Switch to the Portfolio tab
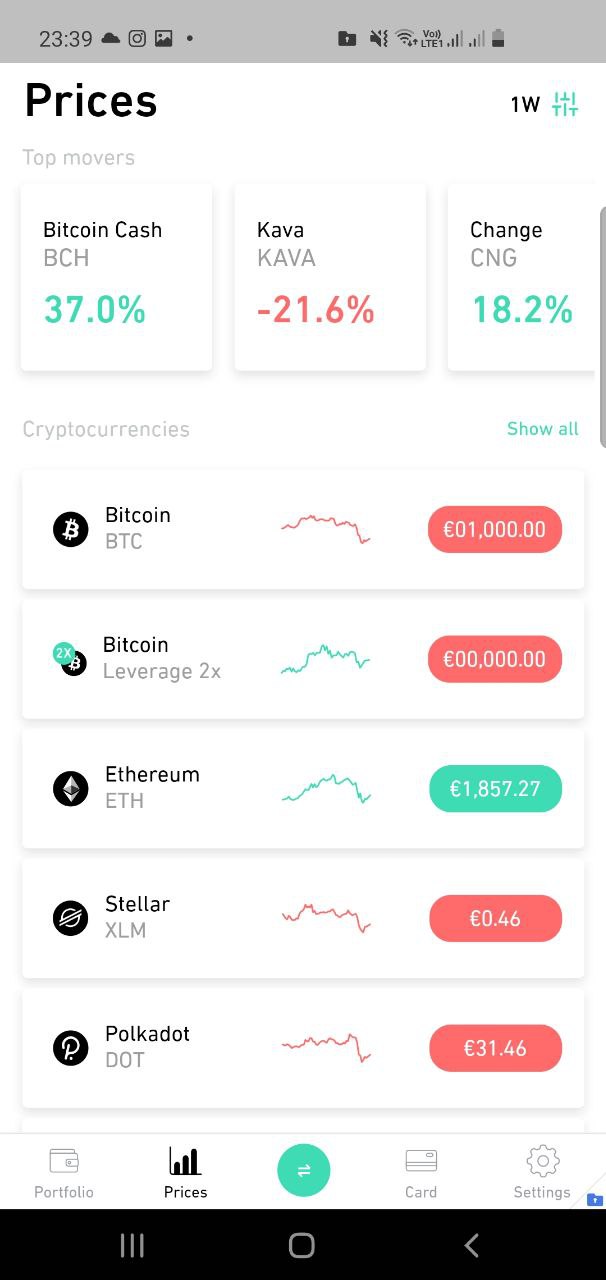Viewport: 606px width, 1280px height. [x=64, y=1172]
